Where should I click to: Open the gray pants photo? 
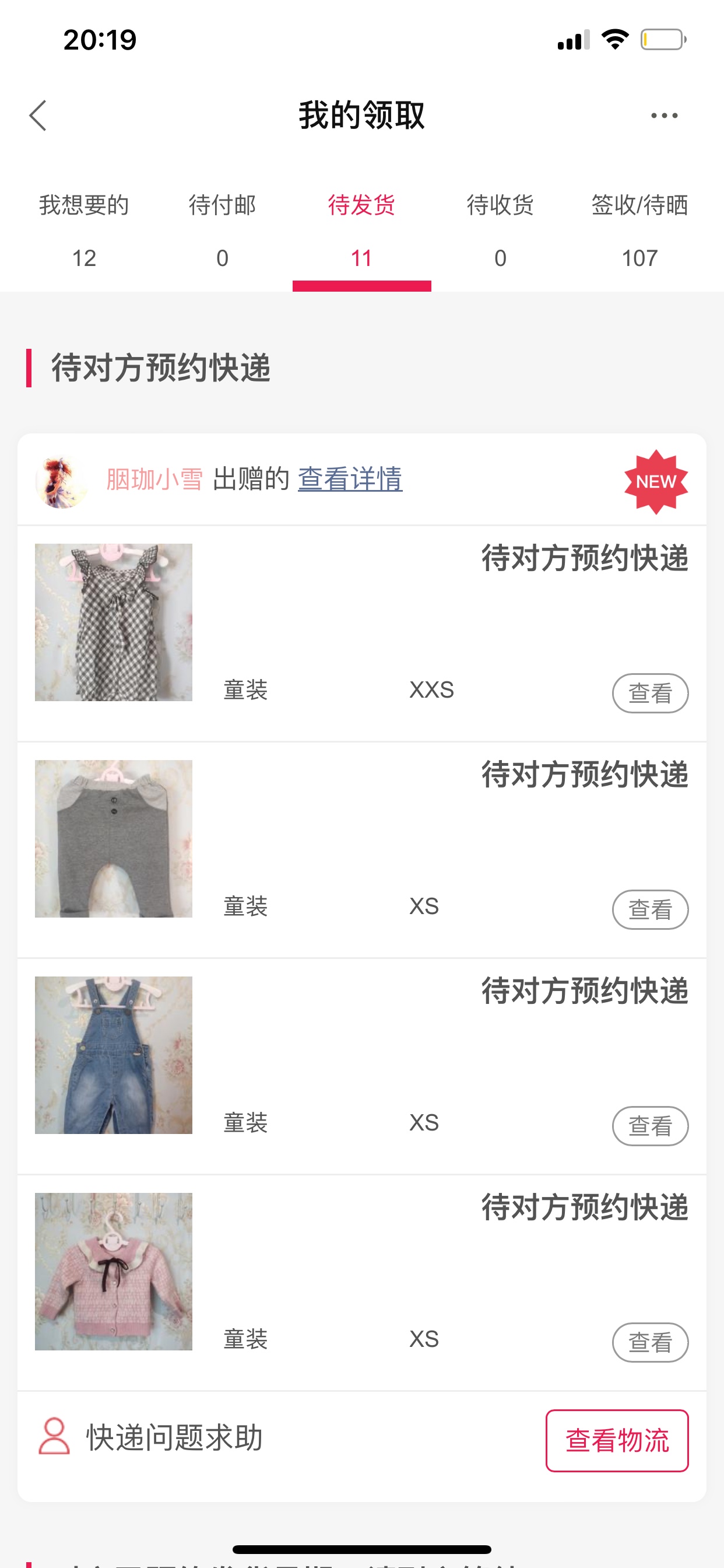tap(114, 838)
